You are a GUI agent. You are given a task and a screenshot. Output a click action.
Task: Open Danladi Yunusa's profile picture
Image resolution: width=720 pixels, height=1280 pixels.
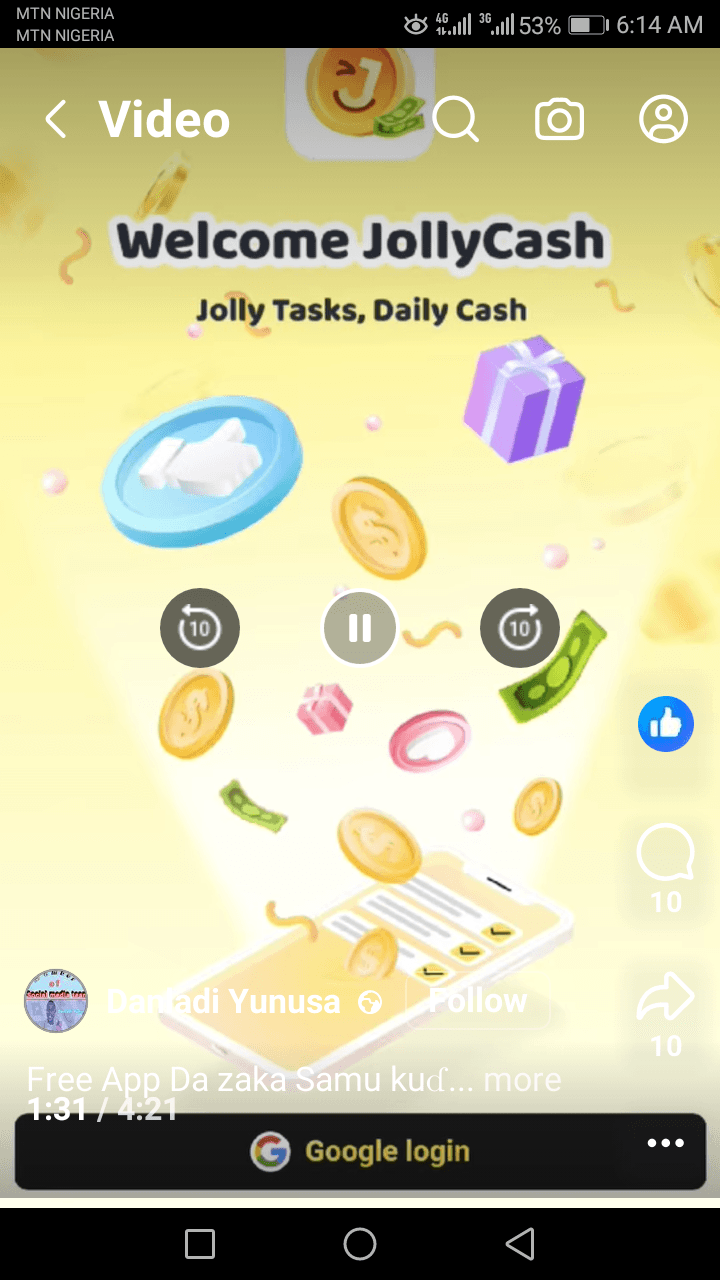(x=56, y=1001)
